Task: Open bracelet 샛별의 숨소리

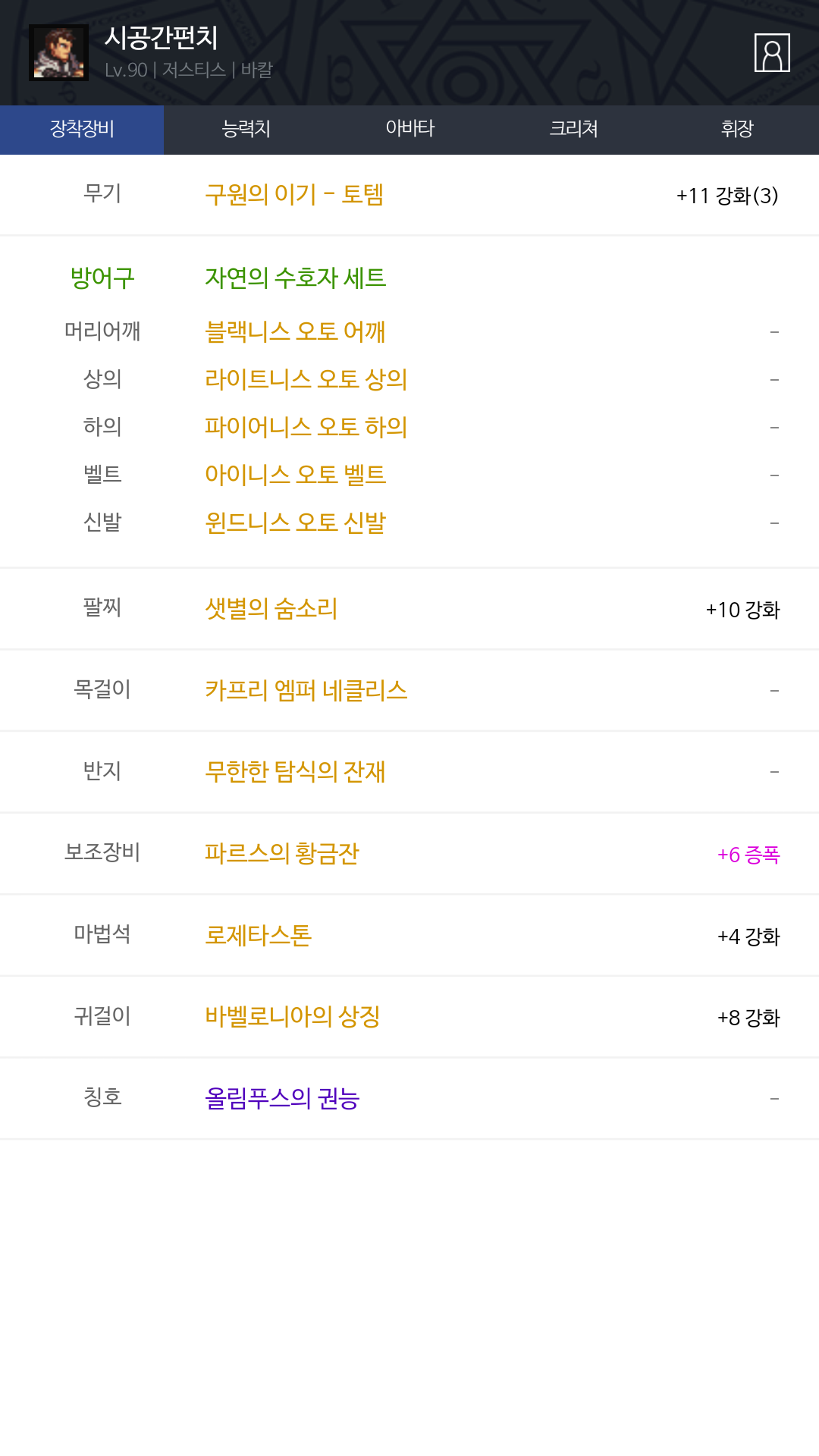Action: point(271,609)
